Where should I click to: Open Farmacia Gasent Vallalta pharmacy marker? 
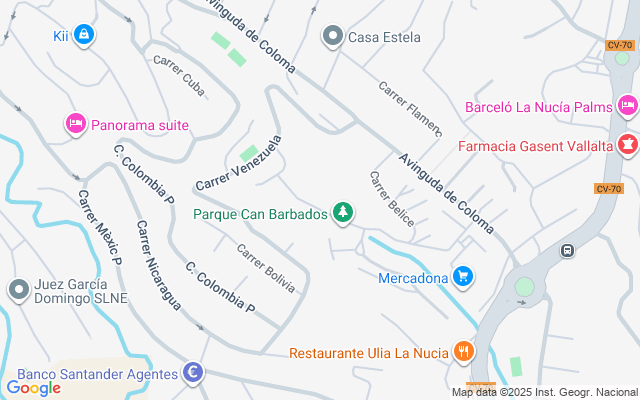click(x=627, y=145)
